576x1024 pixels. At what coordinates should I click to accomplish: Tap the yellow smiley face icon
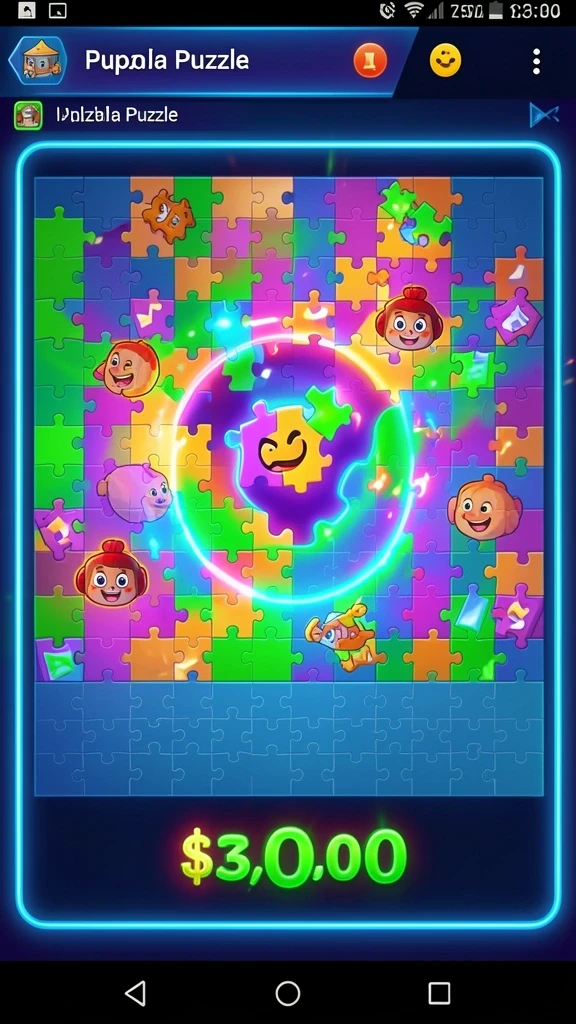click(445, 61)
